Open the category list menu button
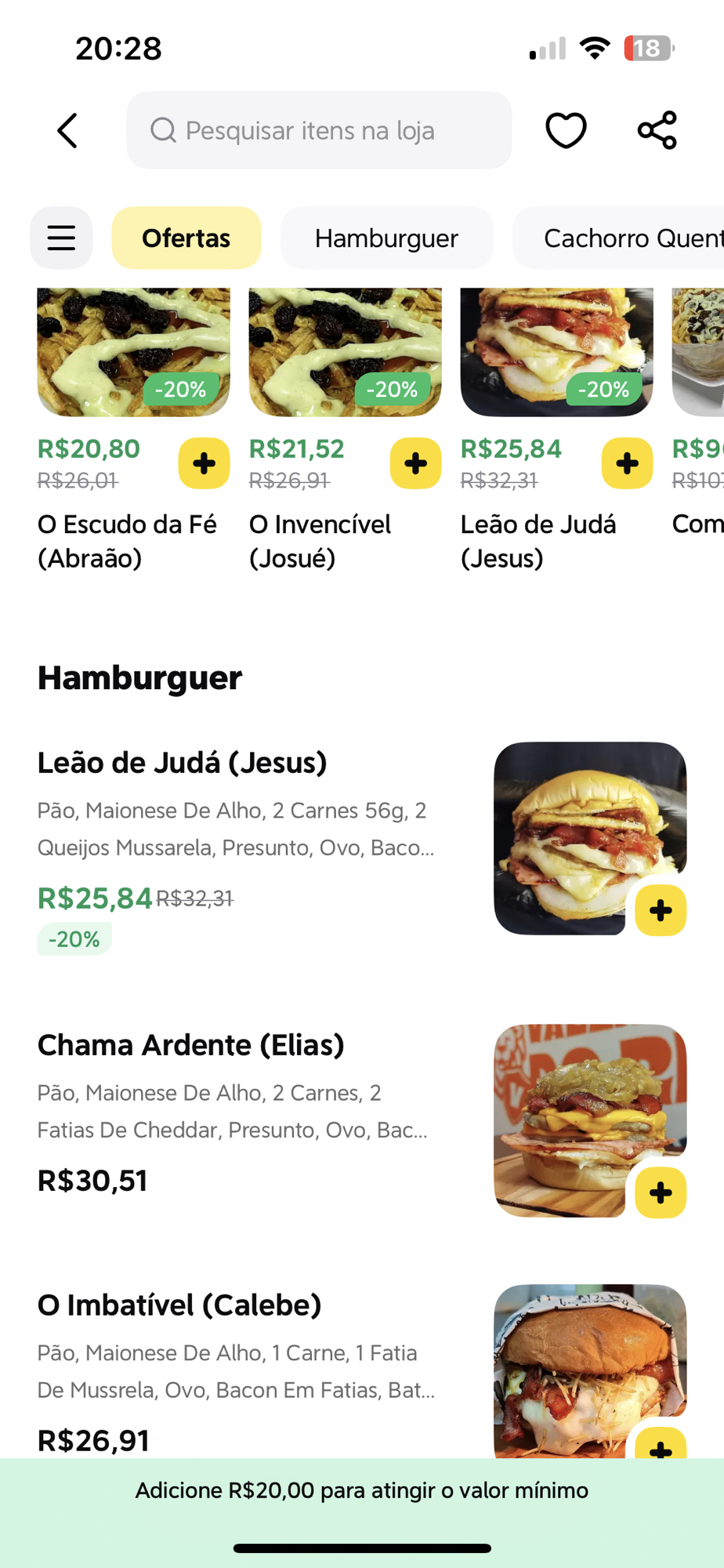 tap(61, 238)
